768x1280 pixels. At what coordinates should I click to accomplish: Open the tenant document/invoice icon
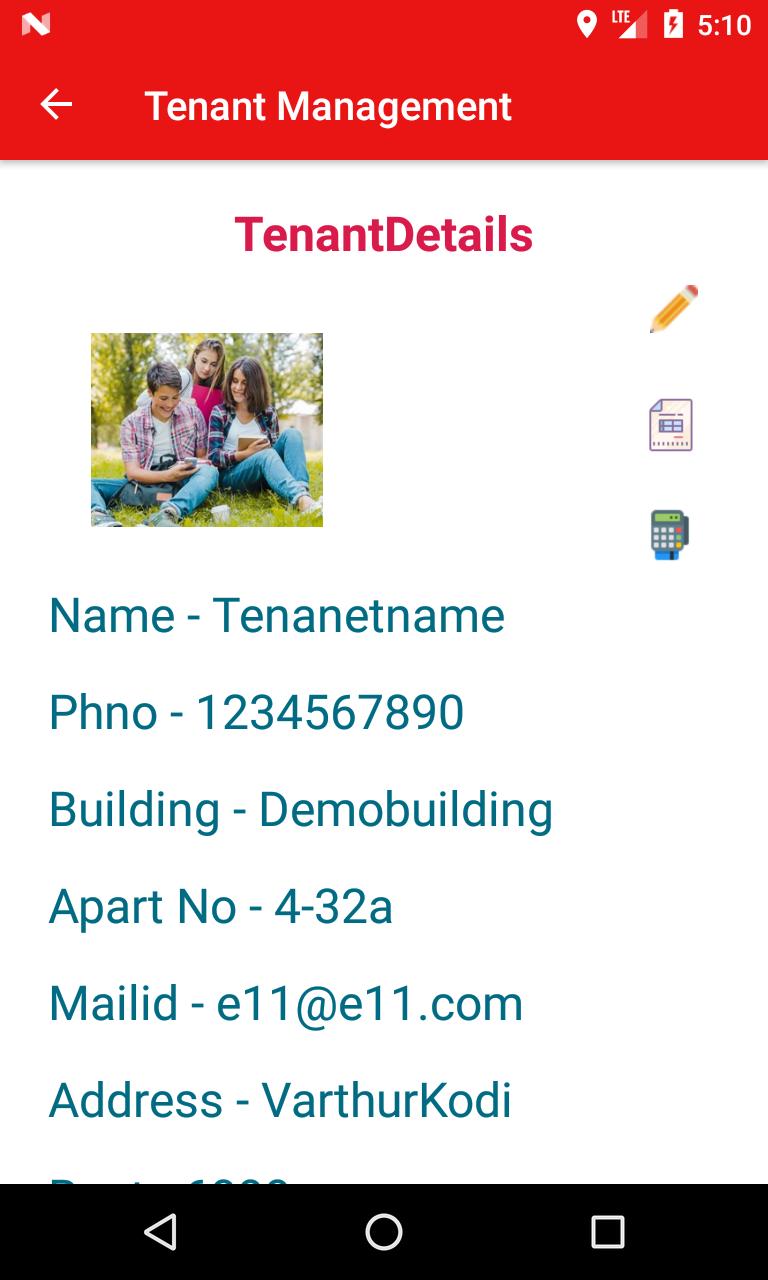point(671,425)
